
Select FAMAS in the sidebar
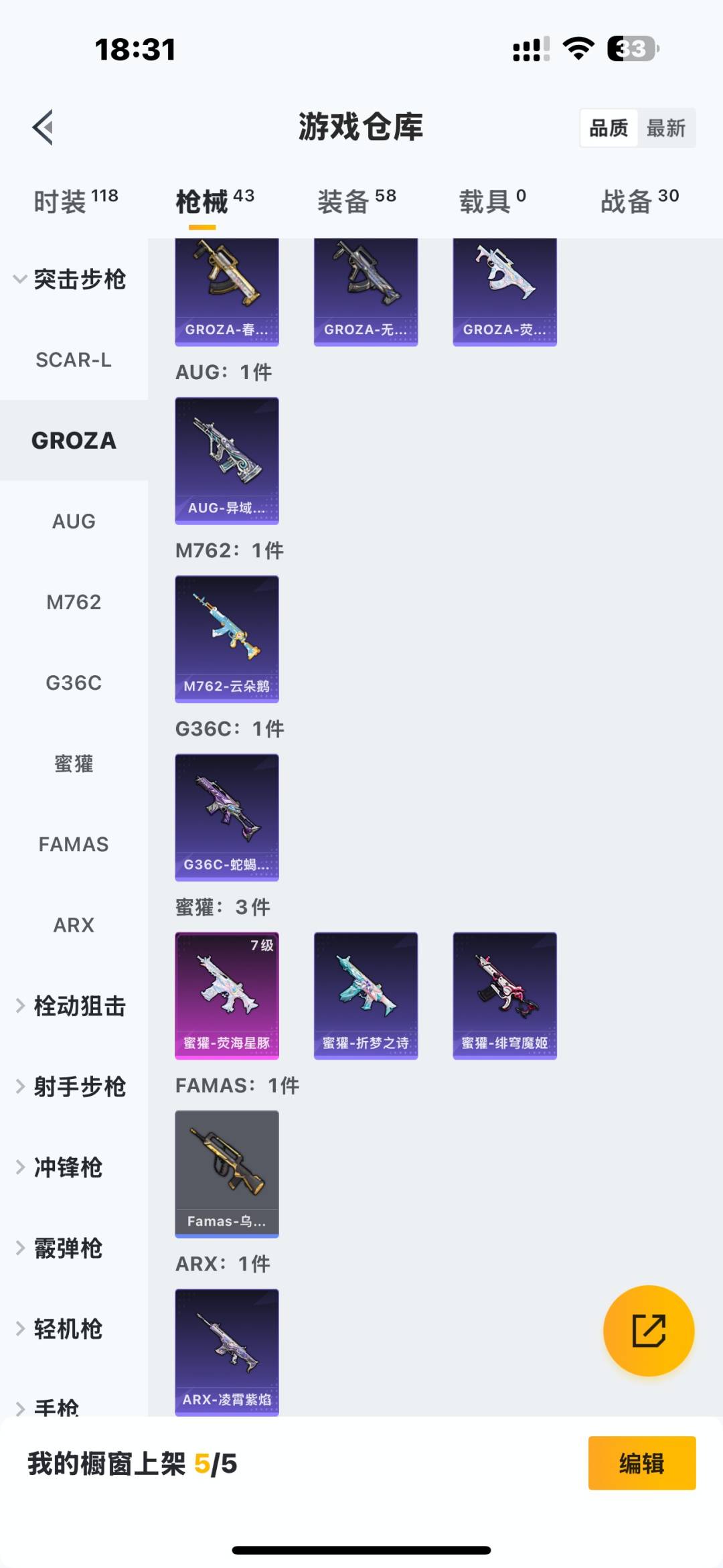tap(74, 844)
